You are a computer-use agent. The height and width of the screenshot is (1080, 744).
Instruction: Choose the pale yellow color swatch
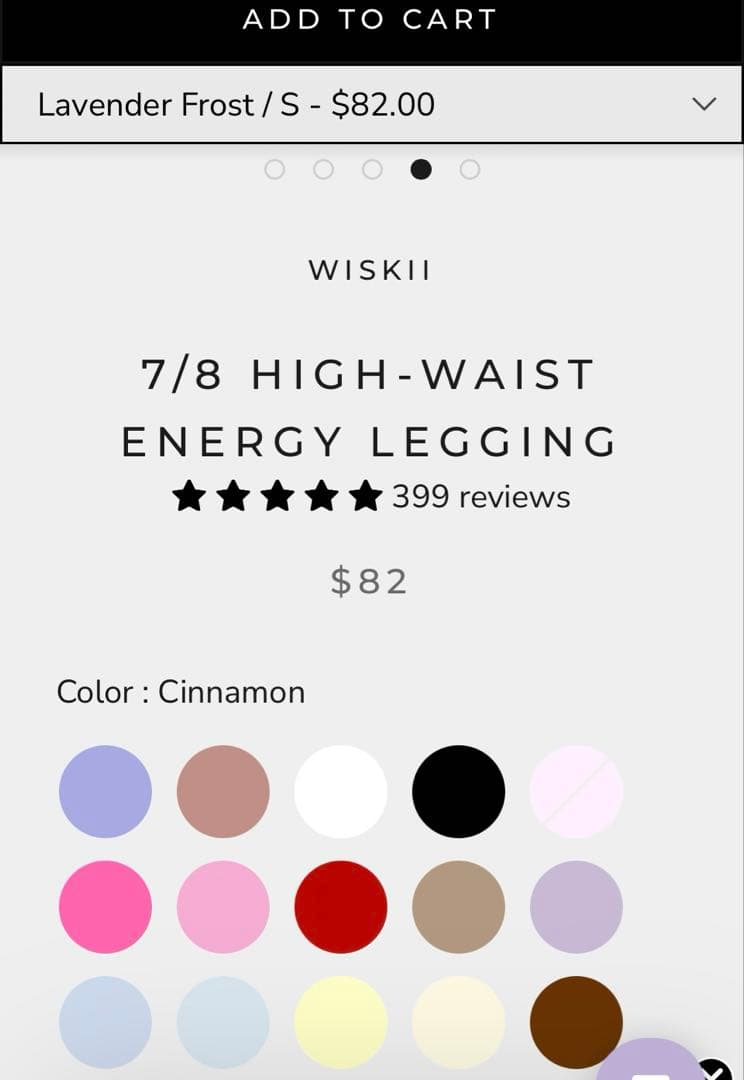[x=341, y=1022]
